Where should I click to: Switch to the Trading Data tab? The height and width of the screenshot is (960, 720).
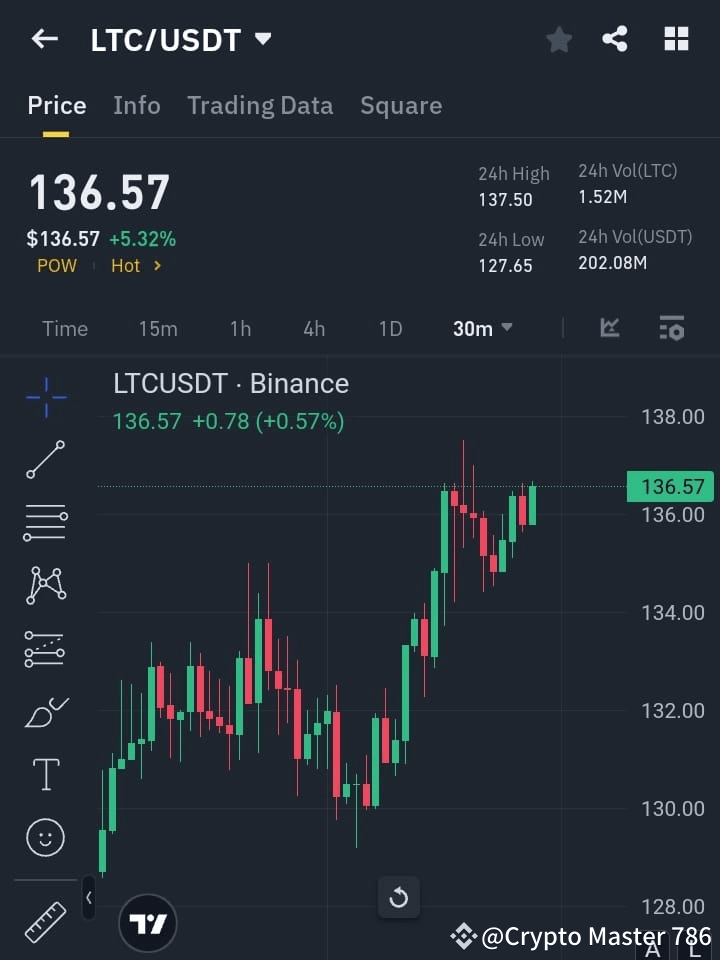click(260, 105)
